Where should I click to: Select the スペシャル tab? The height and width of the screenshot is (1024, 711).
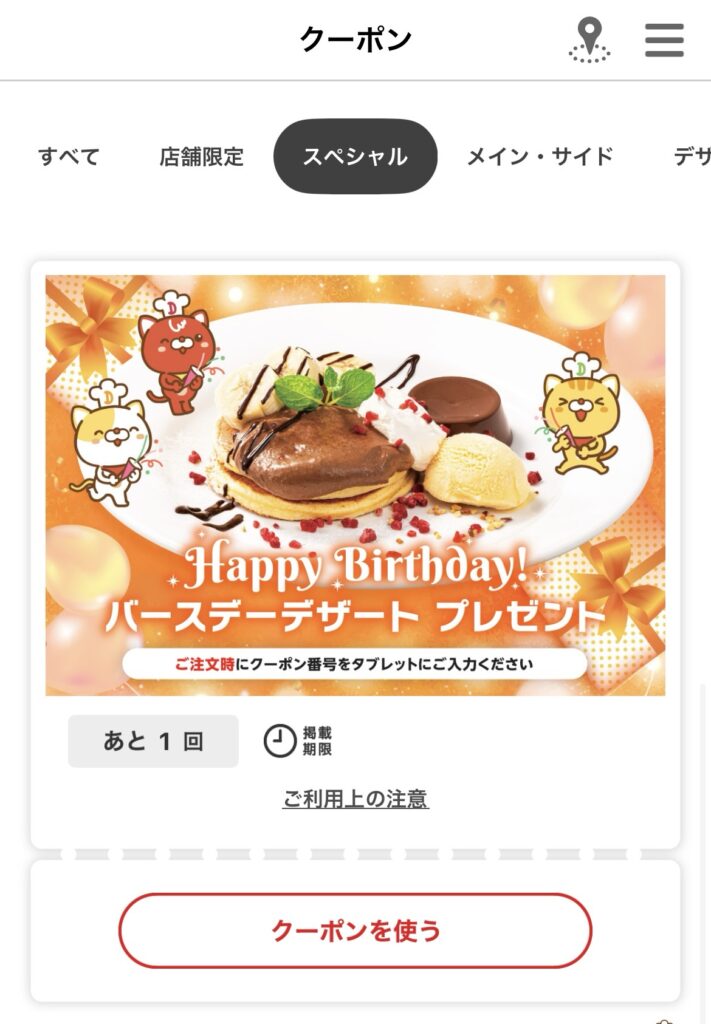click(355, 156)
